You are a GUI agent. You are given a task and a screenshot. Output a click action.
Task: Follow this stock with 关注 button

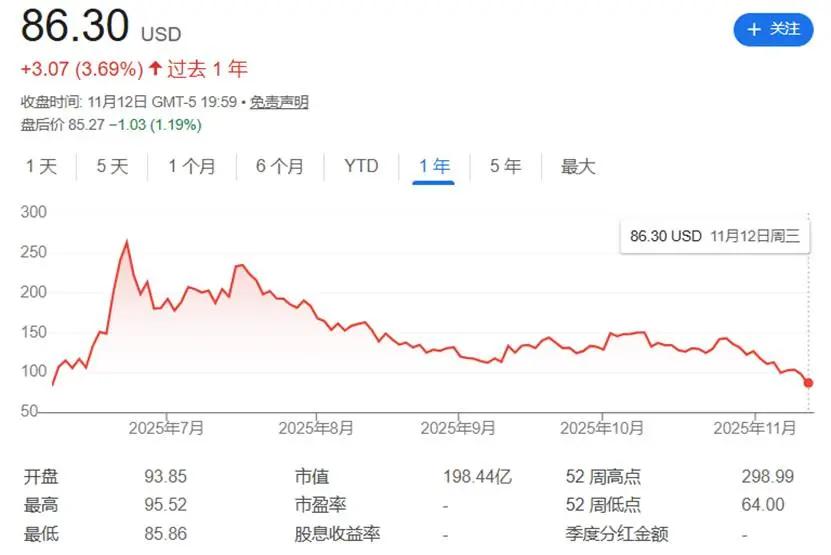[773, 29]
